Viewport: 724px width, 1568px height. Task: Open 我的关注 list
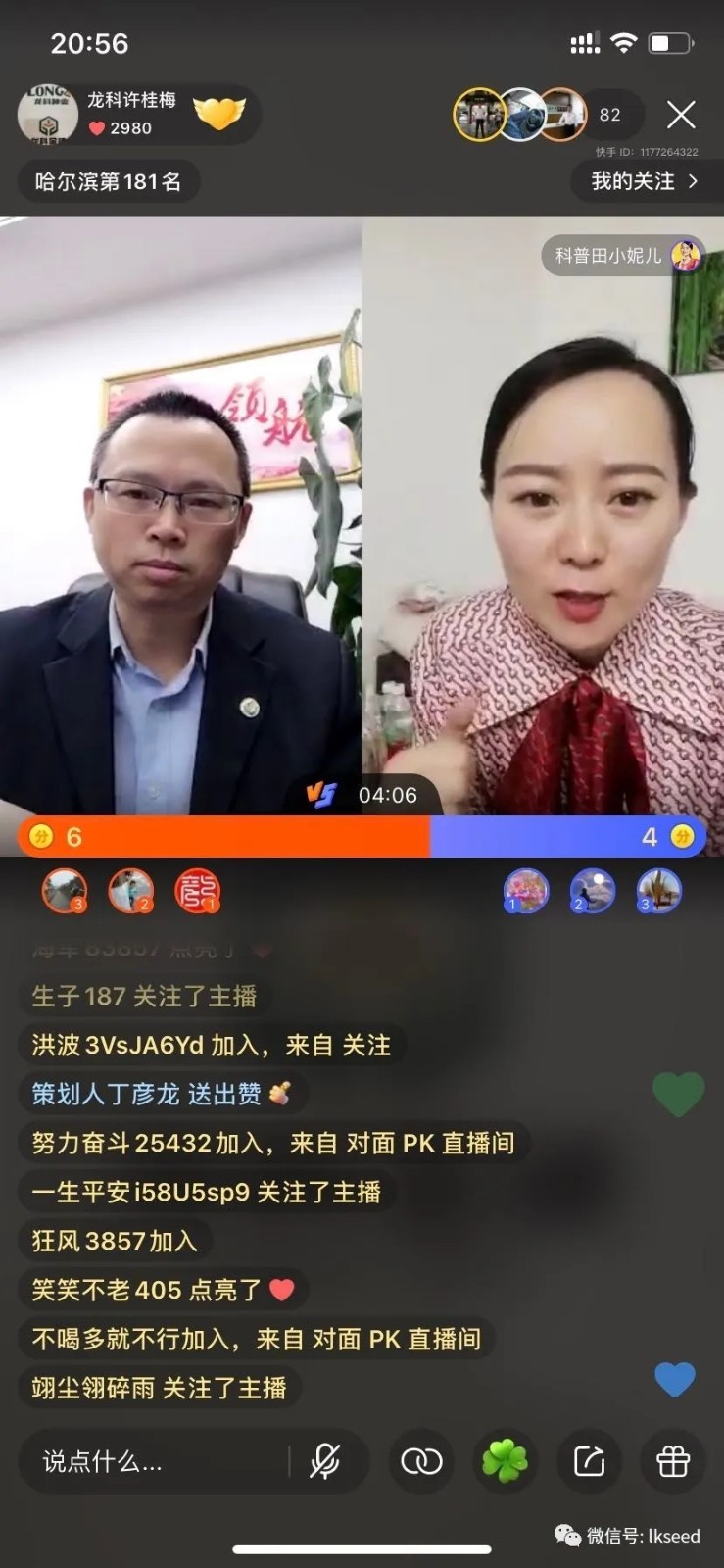[644, 181]
